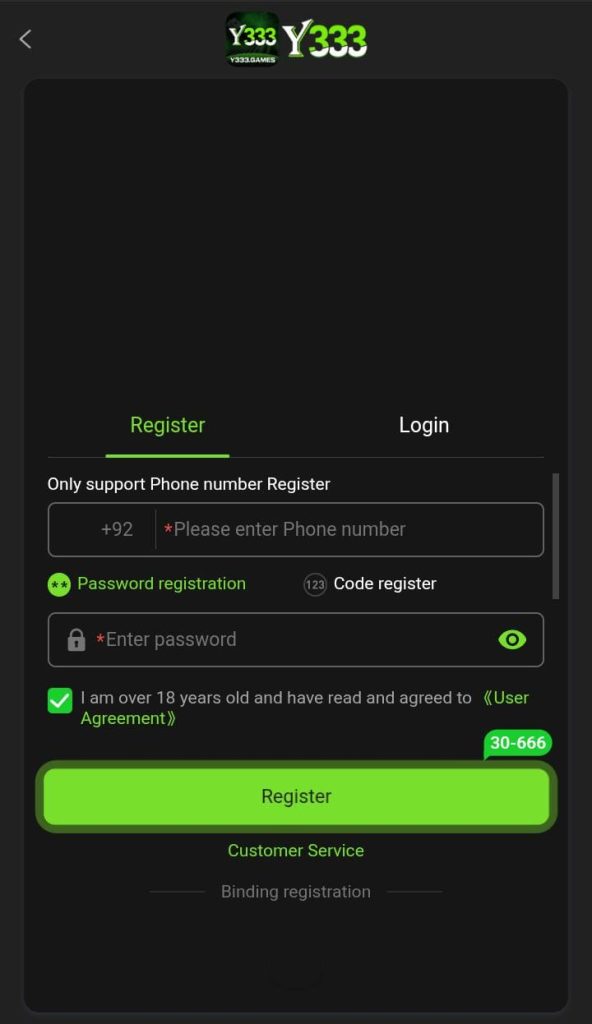
Task: Select the Register tab
Action: point(167,425)
